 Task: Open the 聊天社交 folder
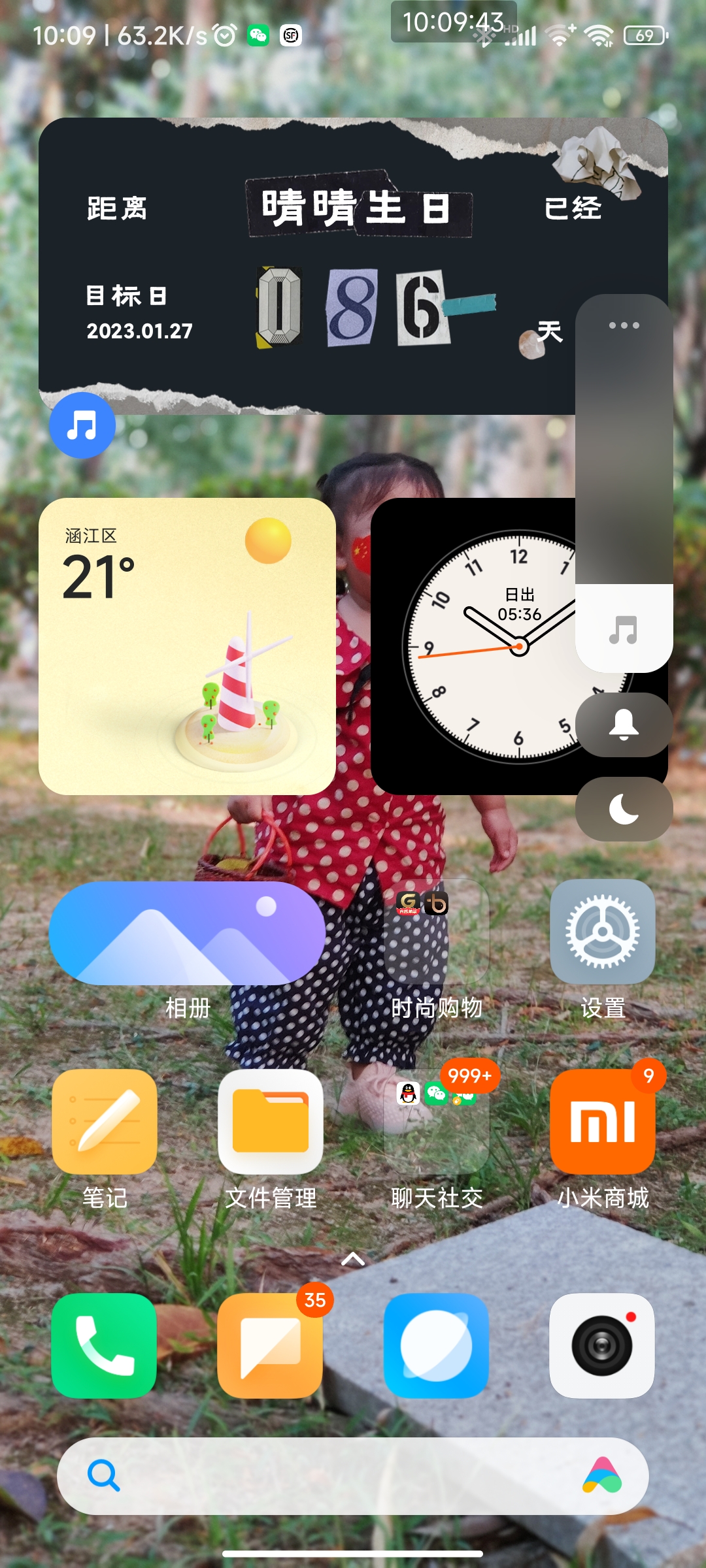[x=437, y=1121]
